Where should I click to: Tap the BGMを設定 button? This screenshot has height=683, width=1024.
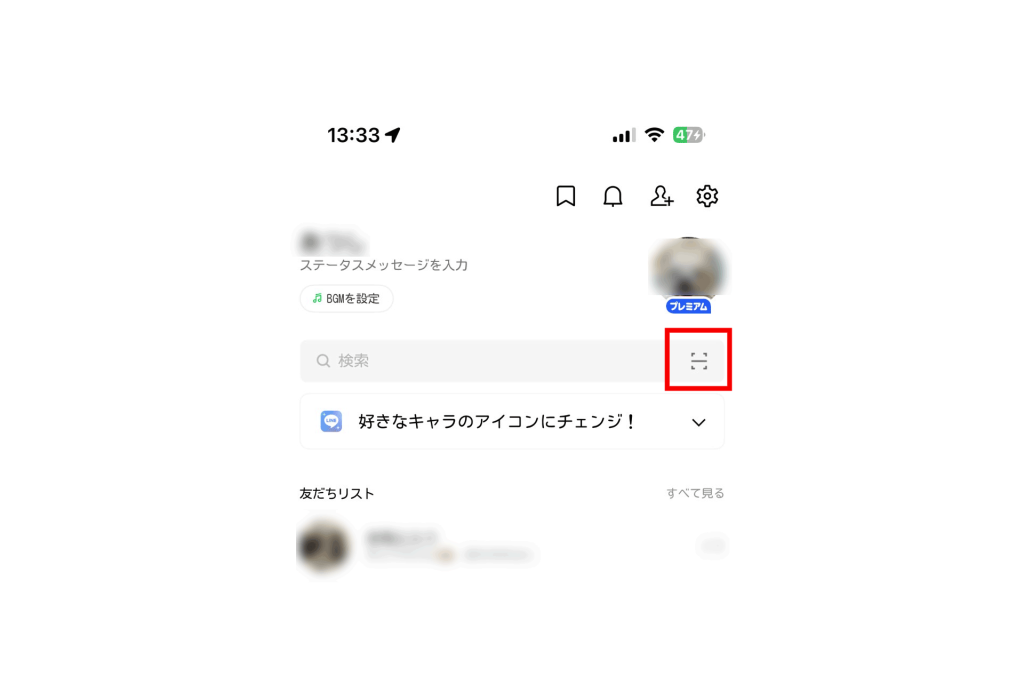346,298
